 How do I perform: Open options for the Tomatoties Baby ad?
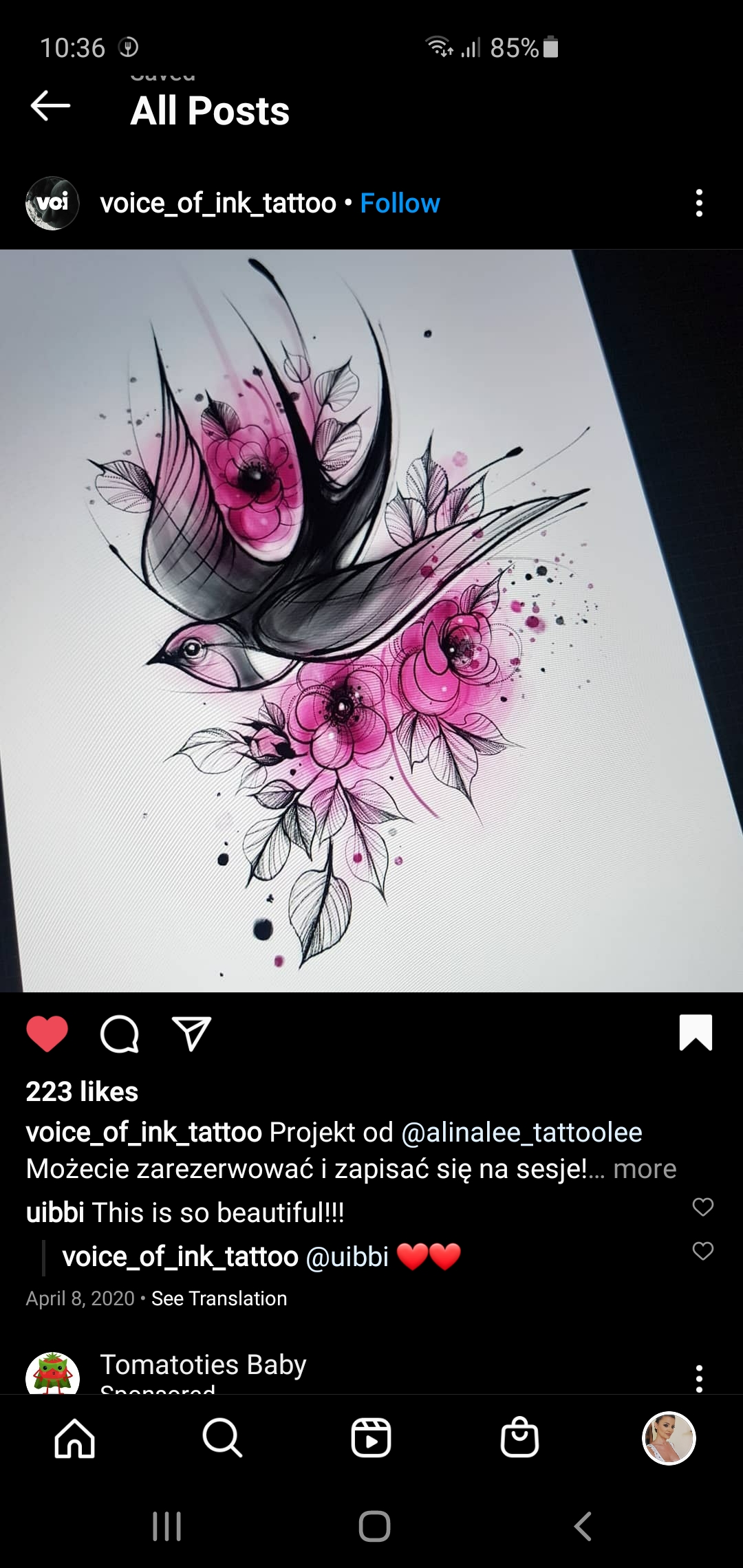click(699, 1378)
